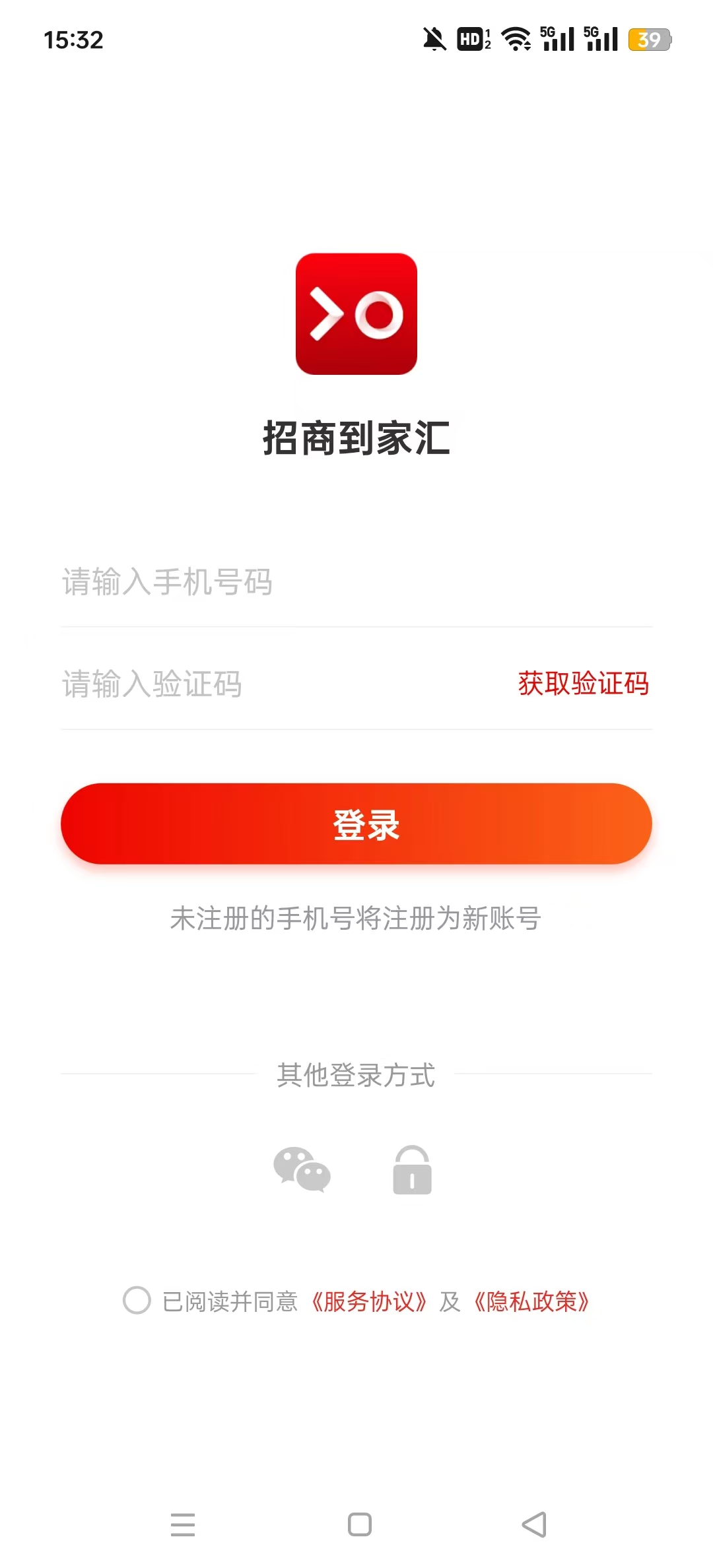The width and height of the screenshot is (713, 1568).
Task: Go back using the system back button
Action: point(534,1524)
